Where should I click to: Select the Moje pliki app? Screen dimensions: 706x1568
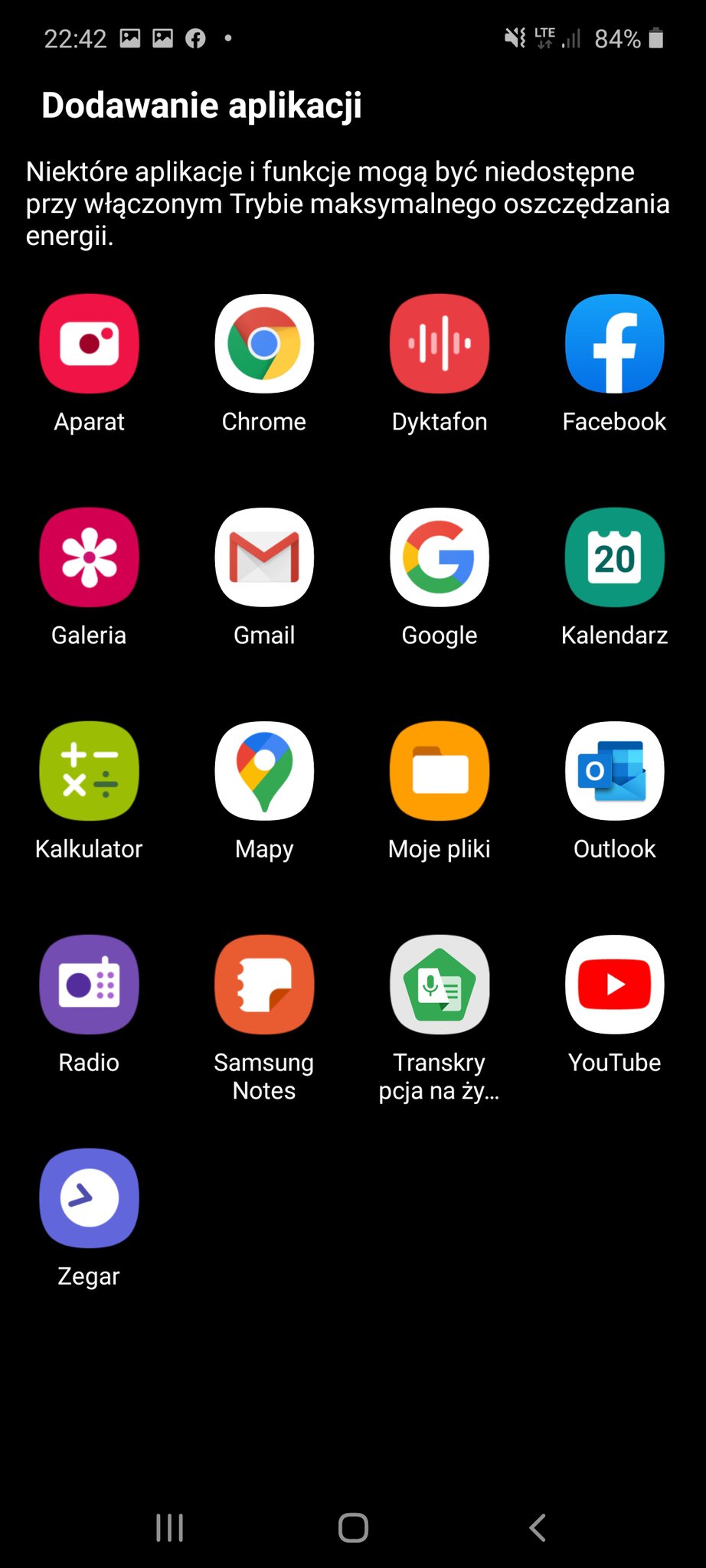coord(440,771)
